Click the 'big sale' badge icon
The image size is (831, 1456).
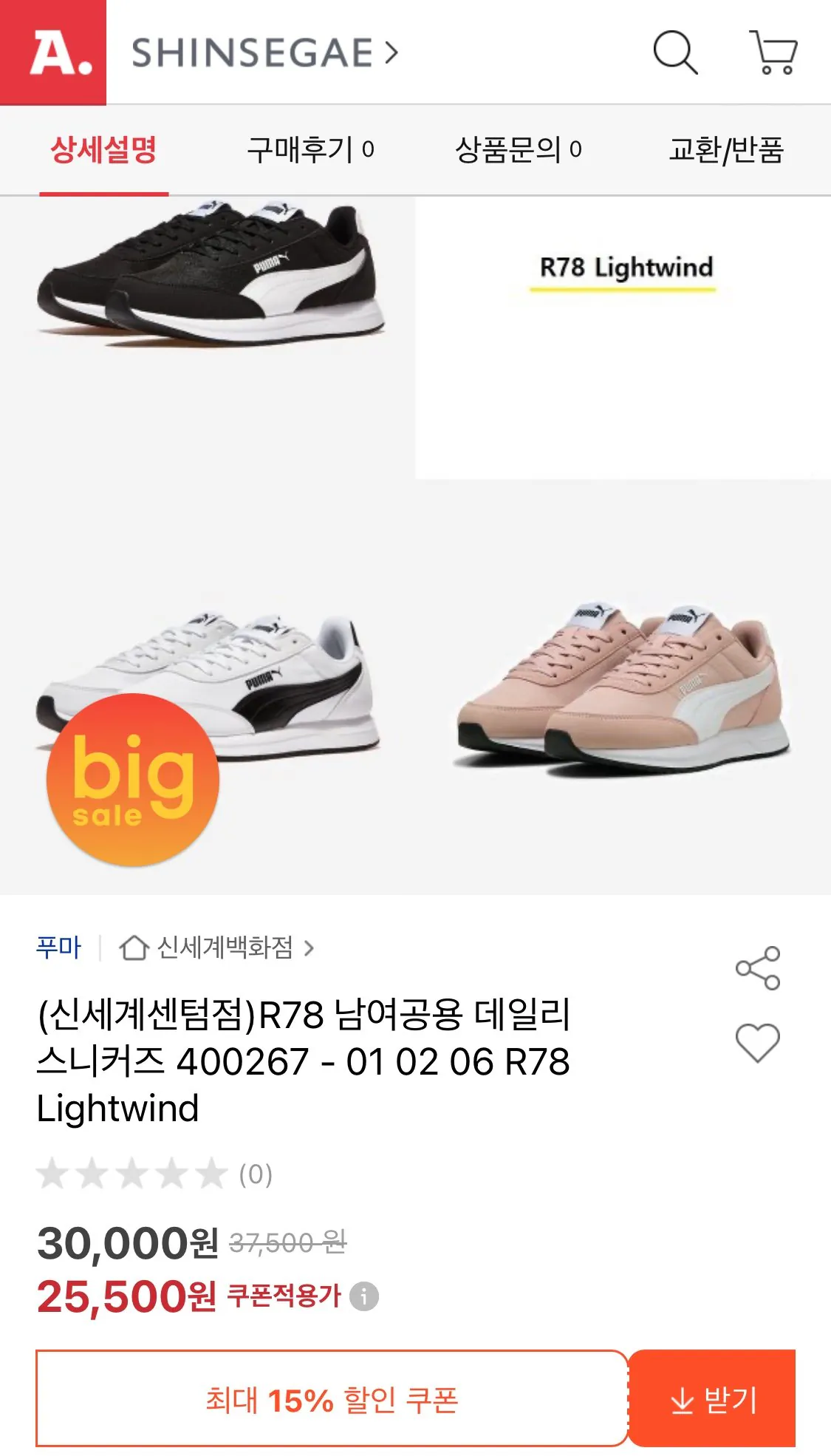coord(131,786)
